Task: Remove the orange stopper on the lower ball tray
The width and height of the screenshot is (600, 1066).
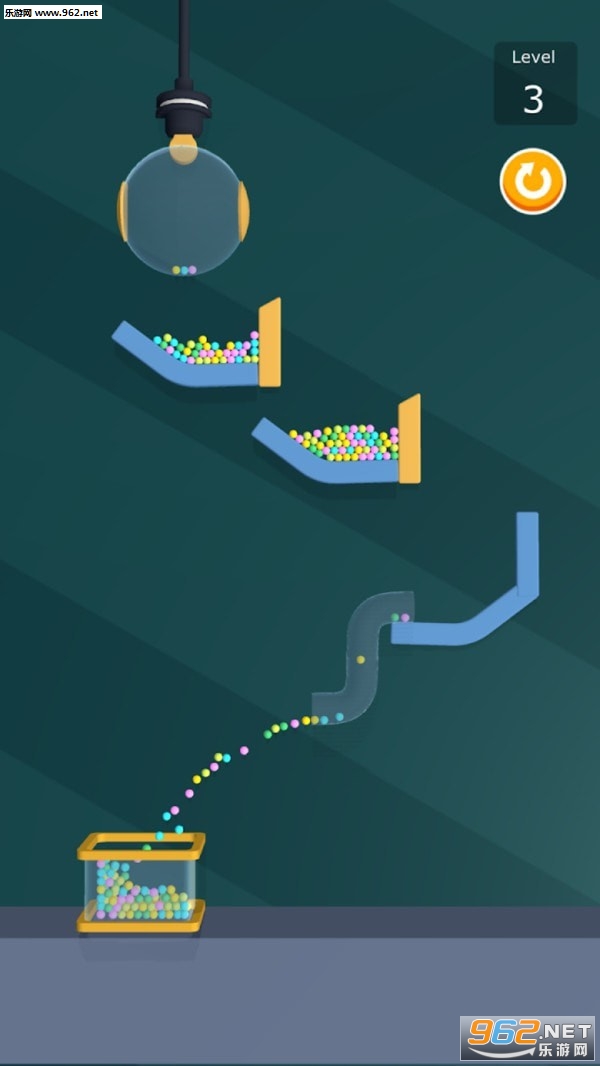Action: click(x=409, y=439)
